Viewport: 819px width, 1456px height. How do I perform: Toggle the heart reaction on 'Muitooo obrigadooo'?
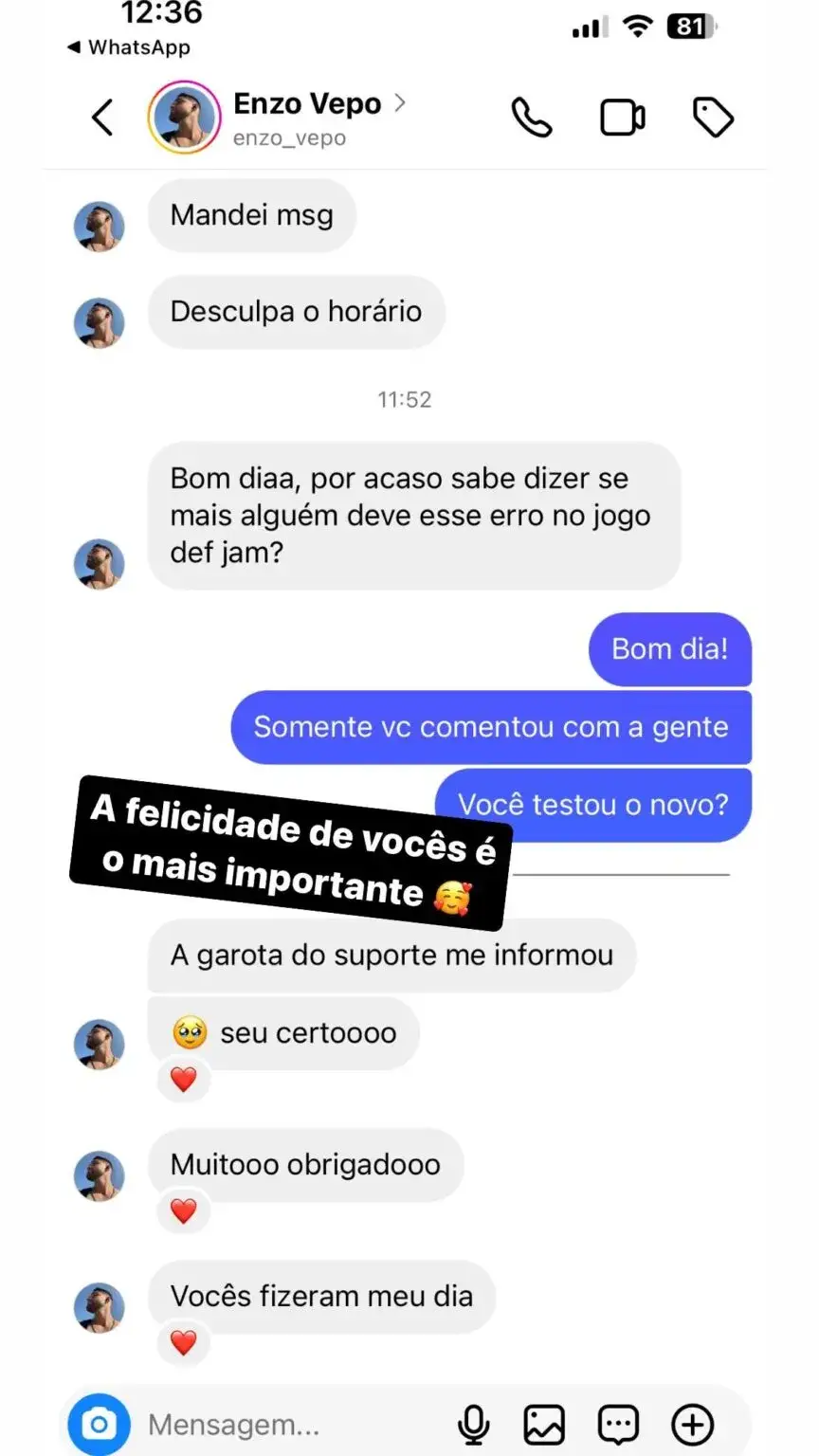[183, 1211]
